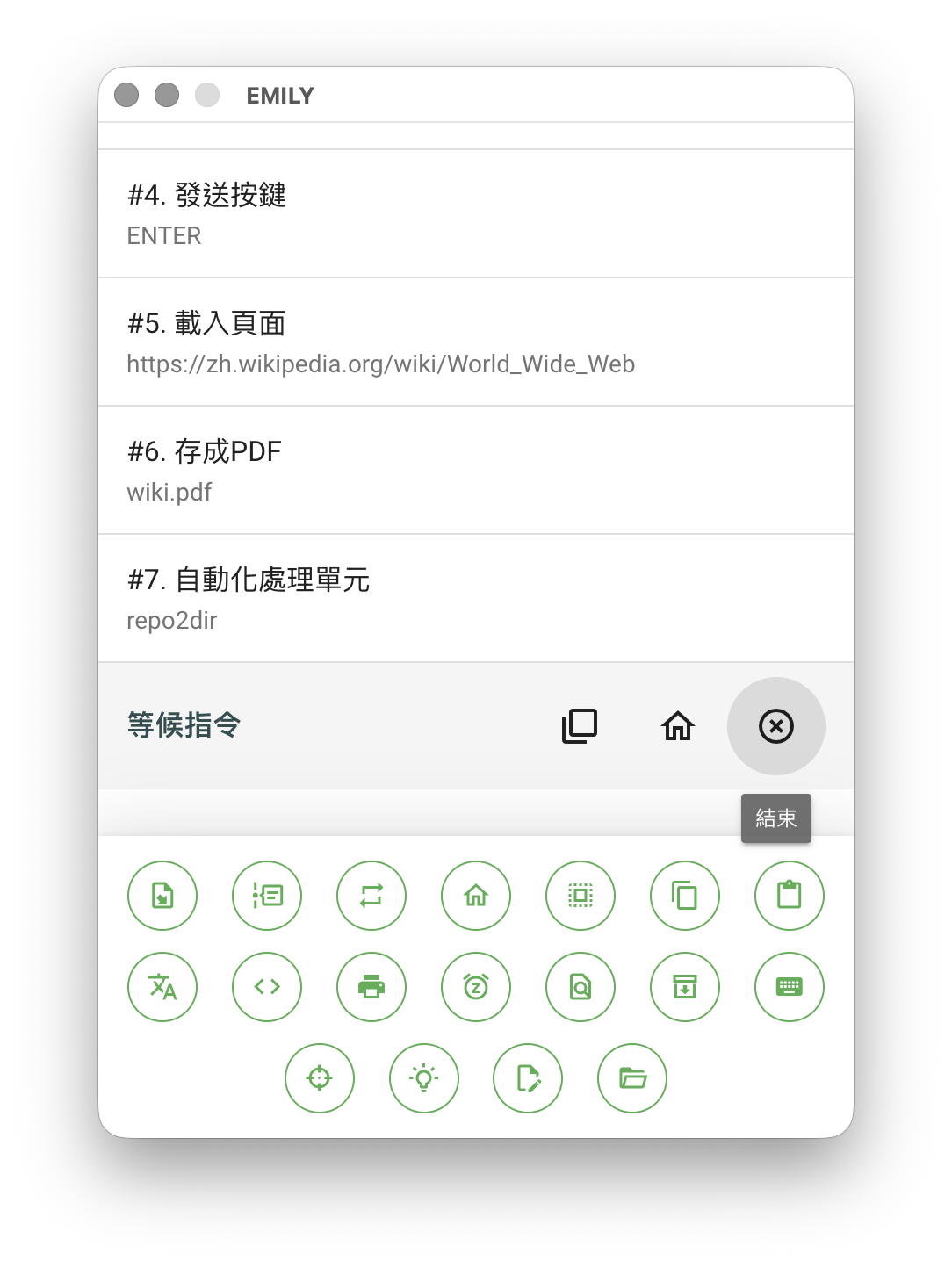The height and width of the screenshot is (1268, 952).
Task: Choose the find-in-page command icon
Action: [581, 987]
